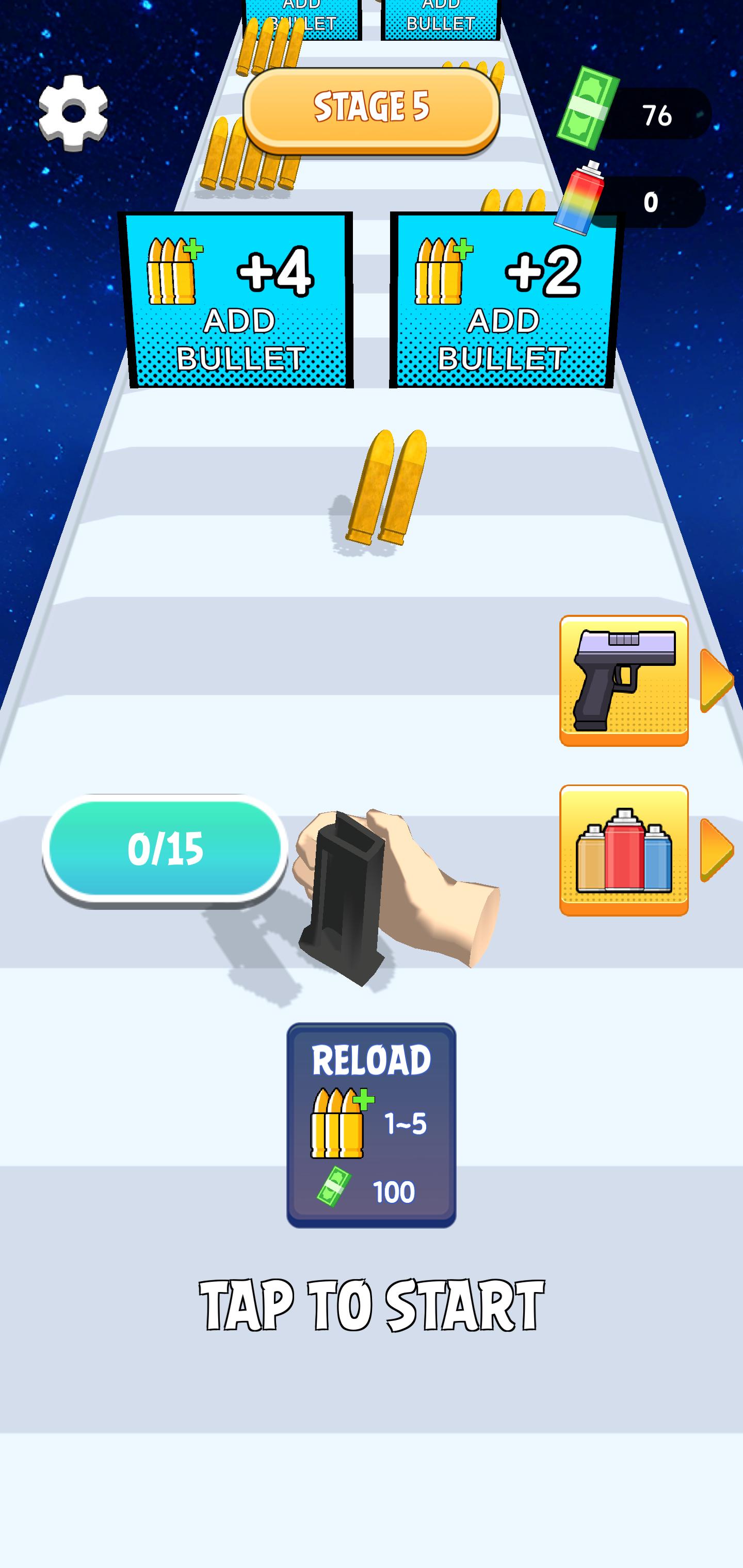Screen dimensions: 743x1568
Task: Open the pistol weapon selection
Action: [624, 680]
